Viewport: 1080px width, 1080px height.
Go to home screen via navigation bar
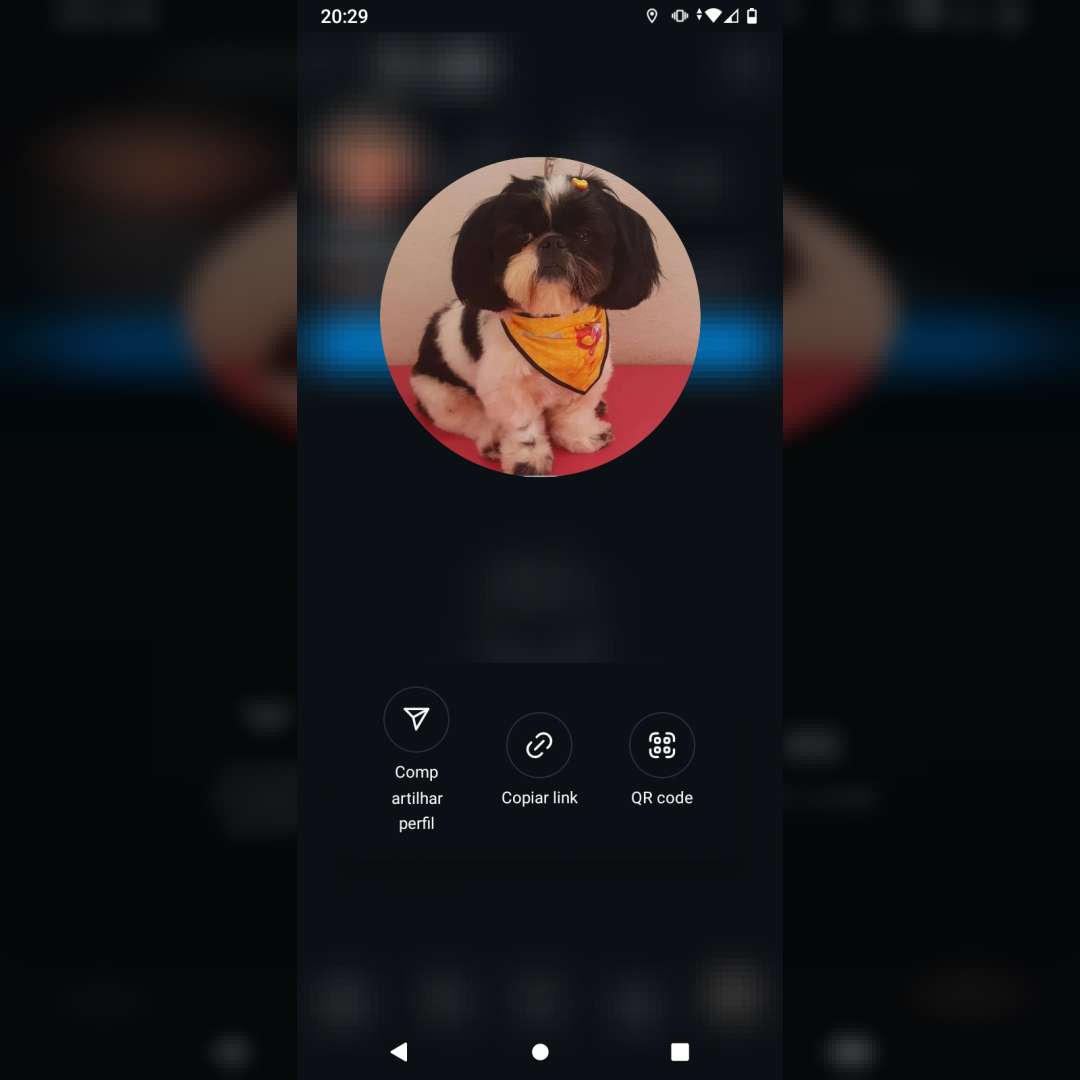pos(540,1051)
